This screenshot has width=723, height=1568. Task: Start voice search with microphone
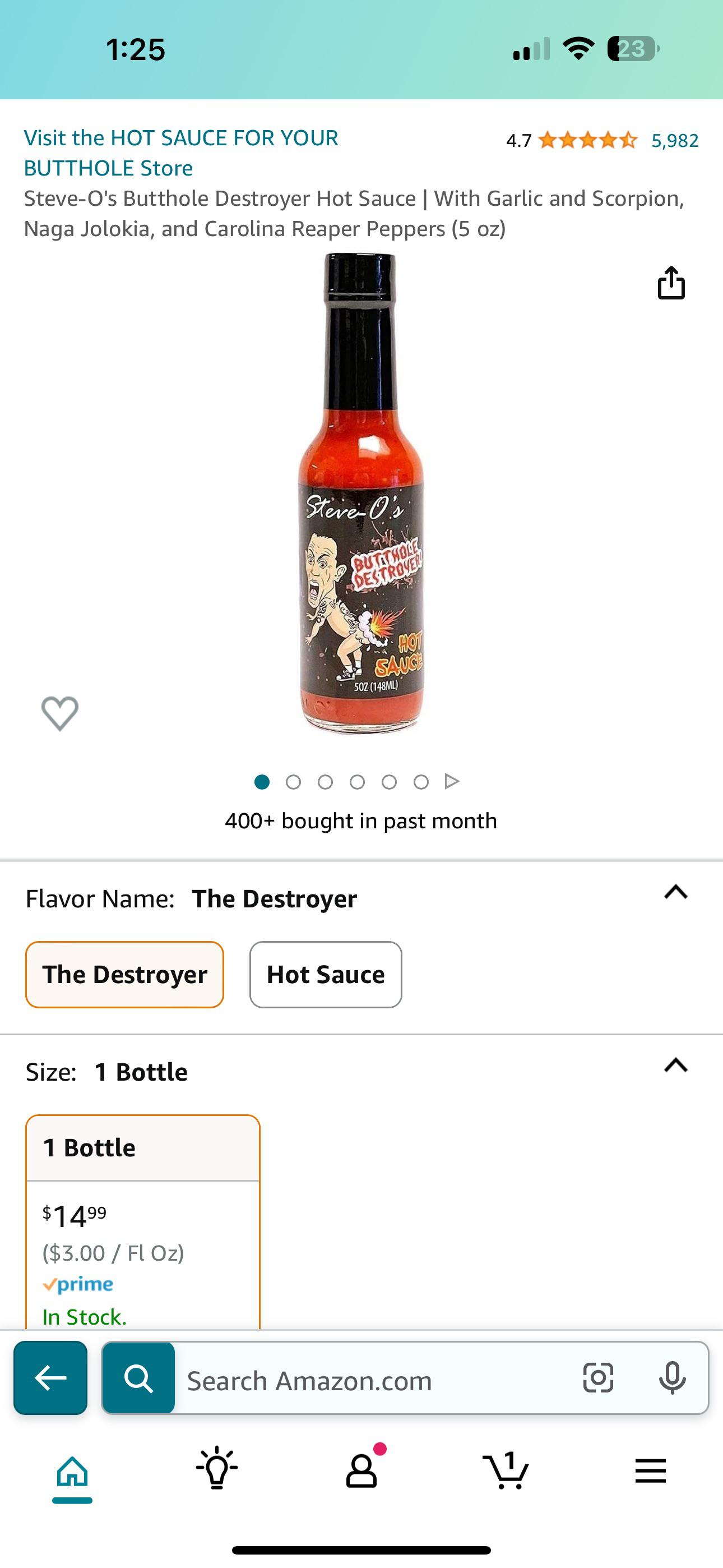click(x=672, y=1377)
